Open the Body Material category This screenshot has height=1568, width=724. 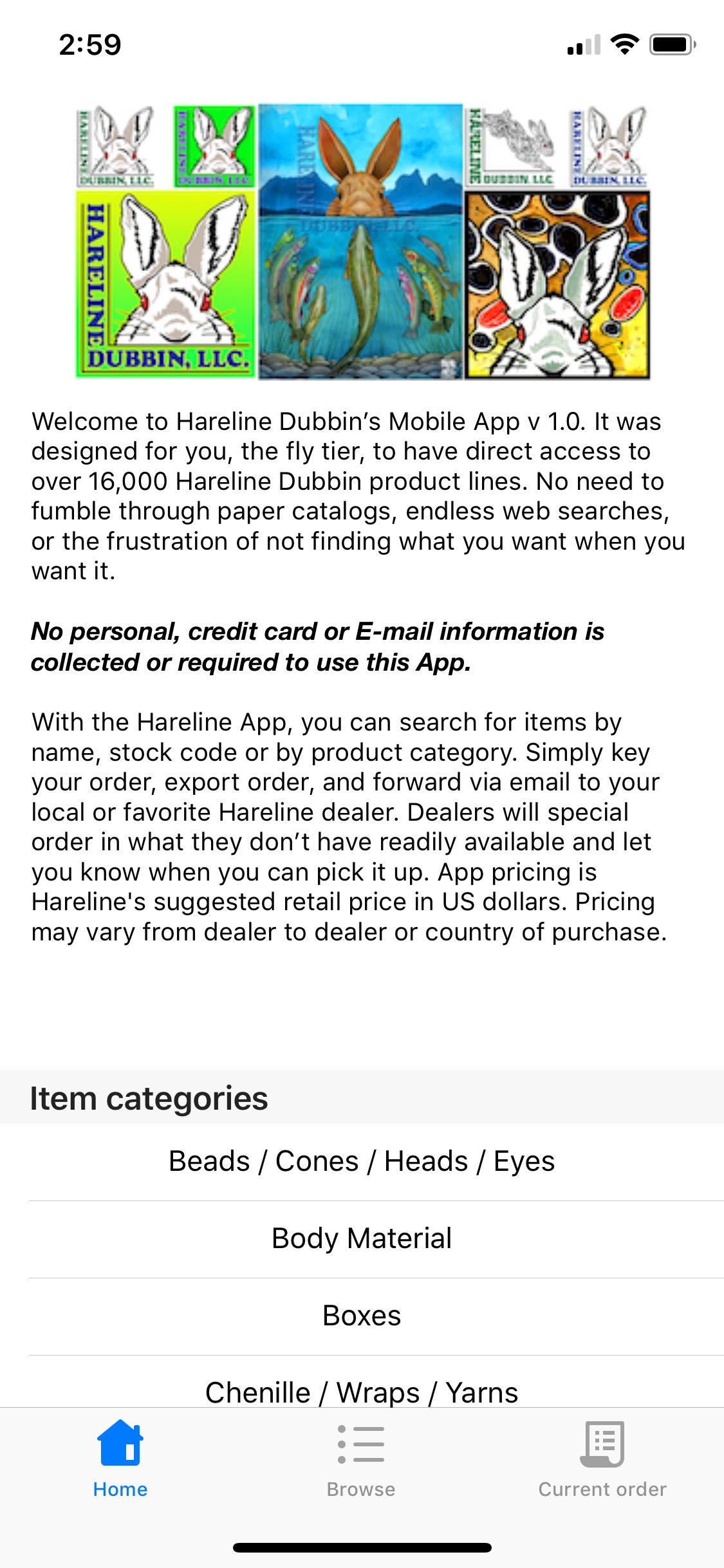point(362,1239)
